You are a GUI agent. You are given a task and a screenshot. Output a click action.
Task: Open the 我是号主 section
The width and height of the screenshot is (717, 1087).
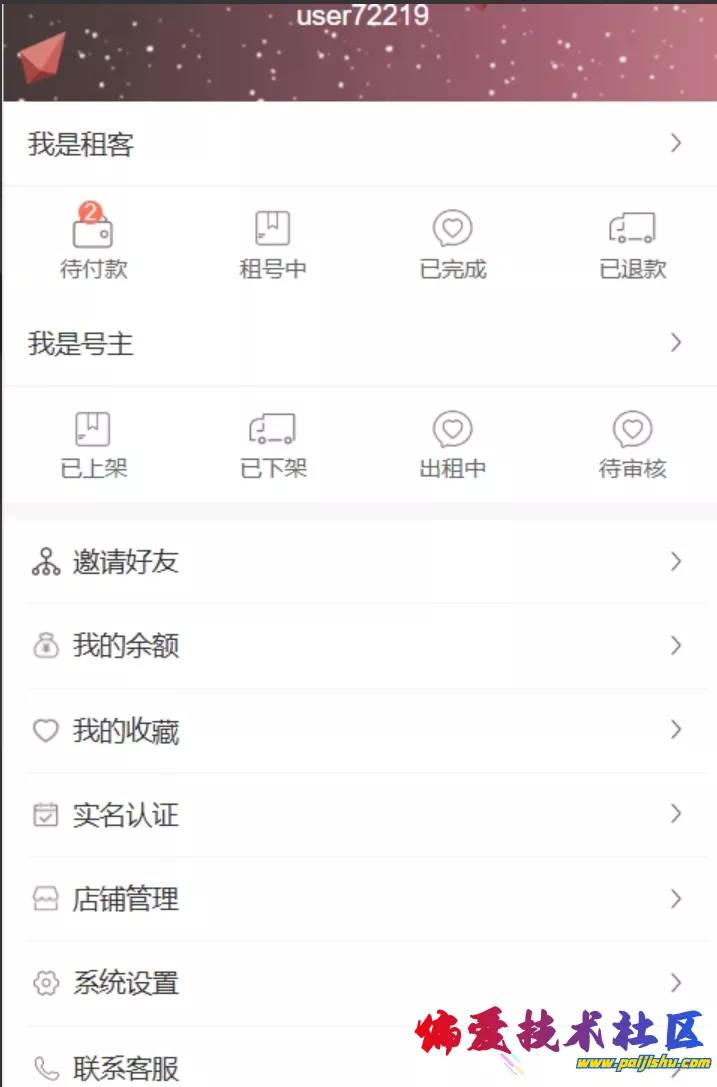coord(358,344)
